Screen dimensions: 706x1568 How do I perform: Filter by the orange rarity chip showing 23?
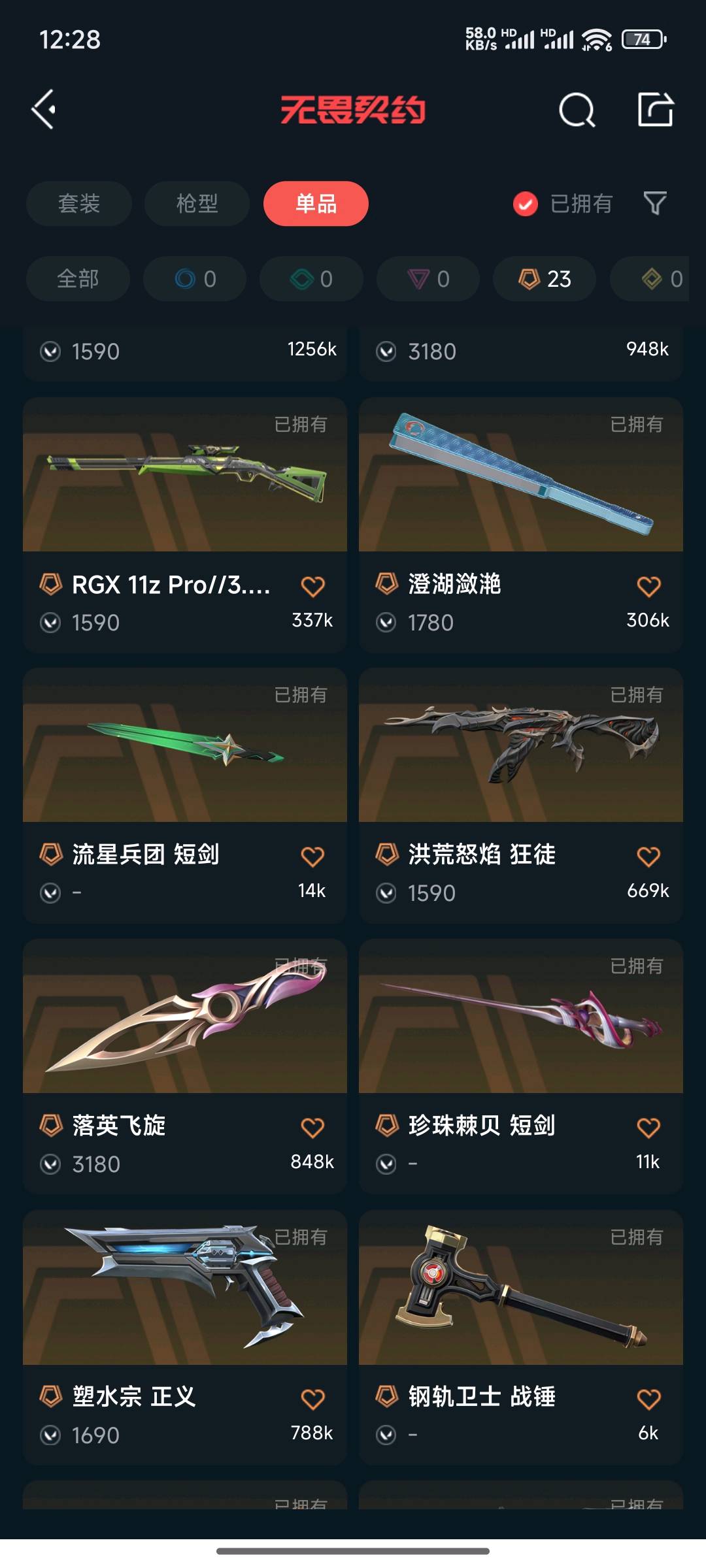pos(545,279)
